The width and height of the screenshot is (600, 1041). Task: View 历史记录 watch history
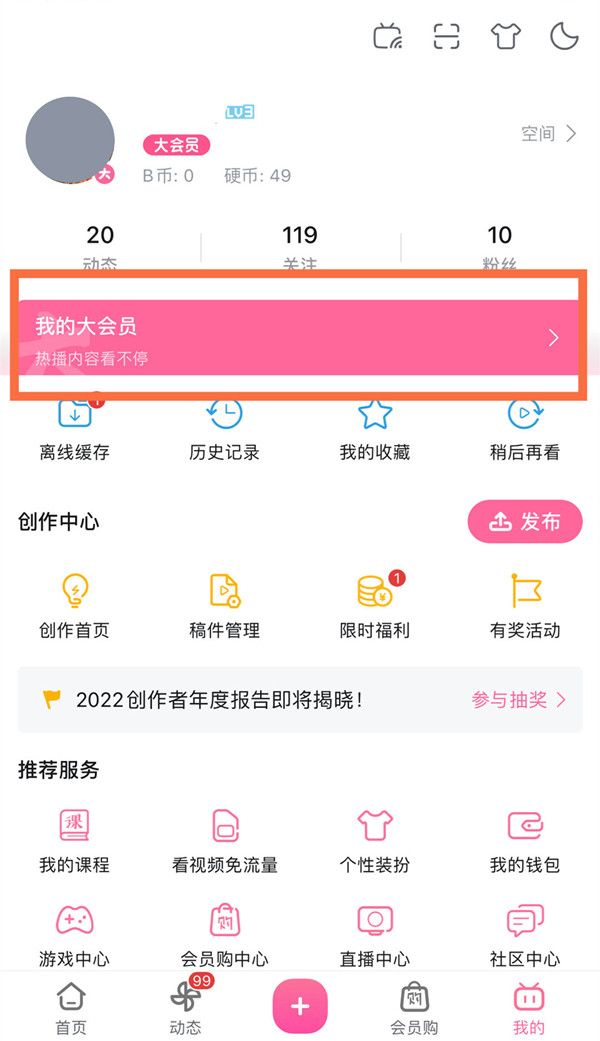point(224,430)
